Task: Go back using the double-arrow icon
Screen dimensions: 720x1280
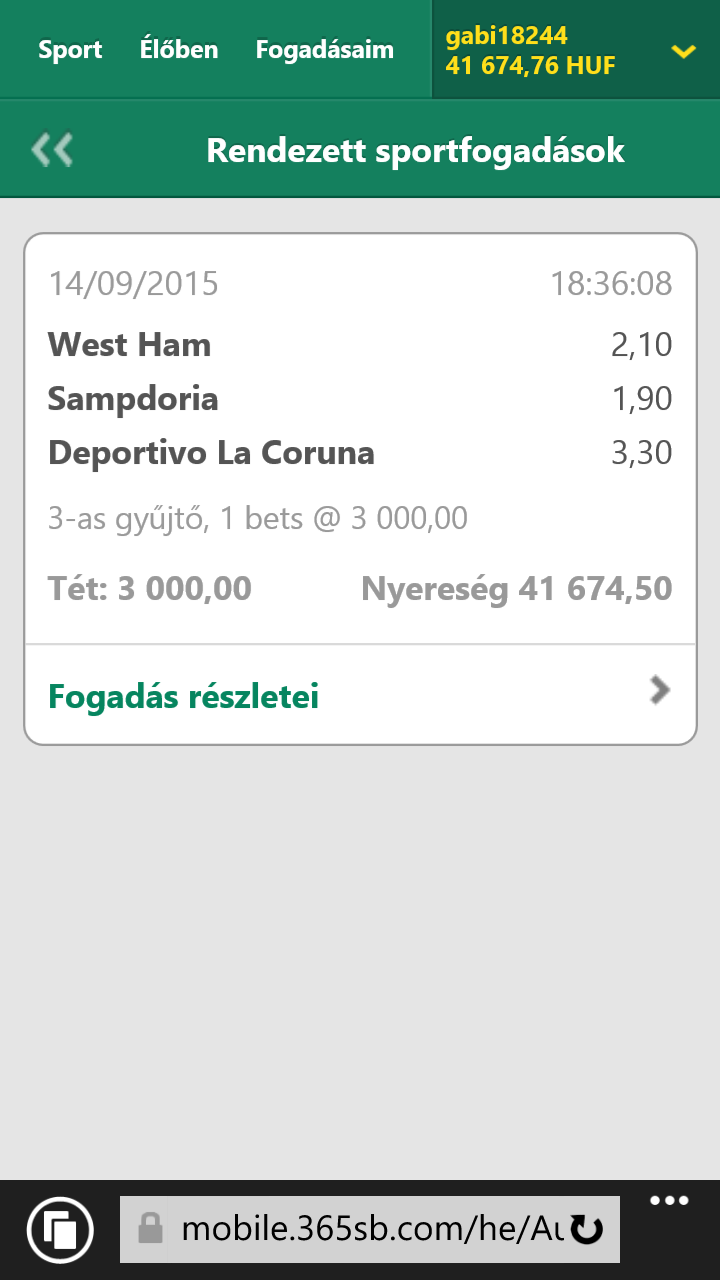Action: pyautogui.click(x=52, y=150)
